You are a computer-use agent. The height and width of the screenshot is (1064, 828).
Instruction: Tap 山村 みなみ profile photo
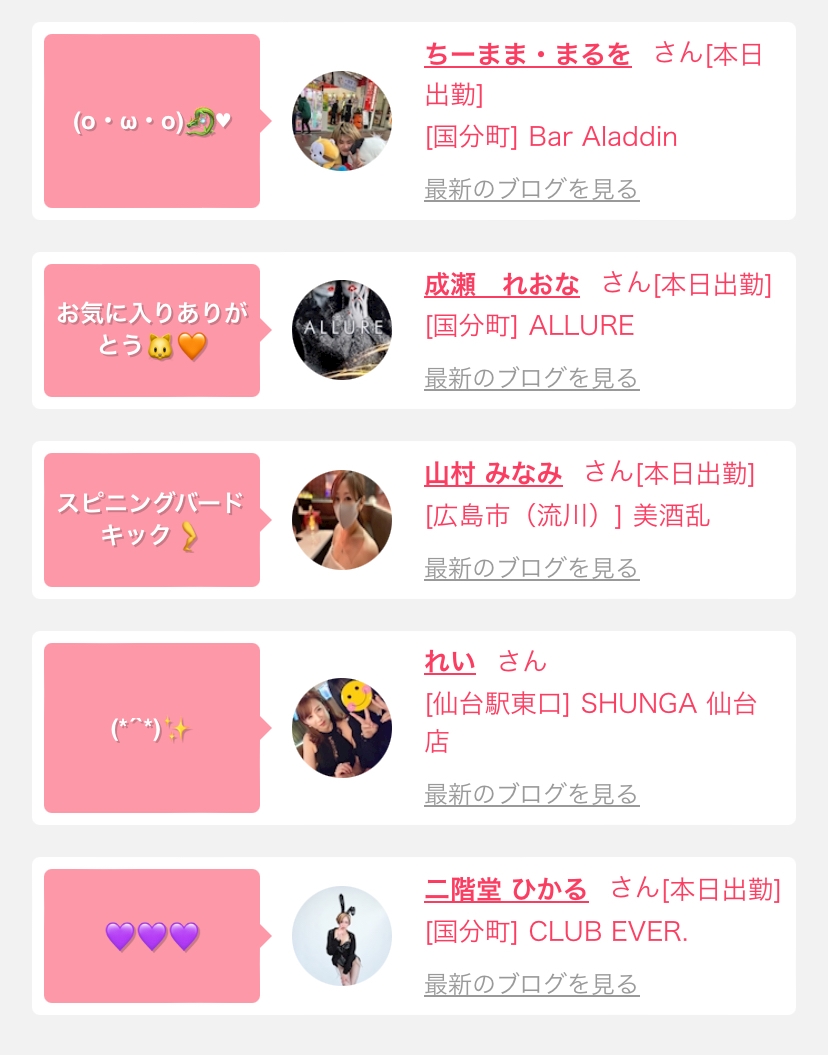(342, 520)
